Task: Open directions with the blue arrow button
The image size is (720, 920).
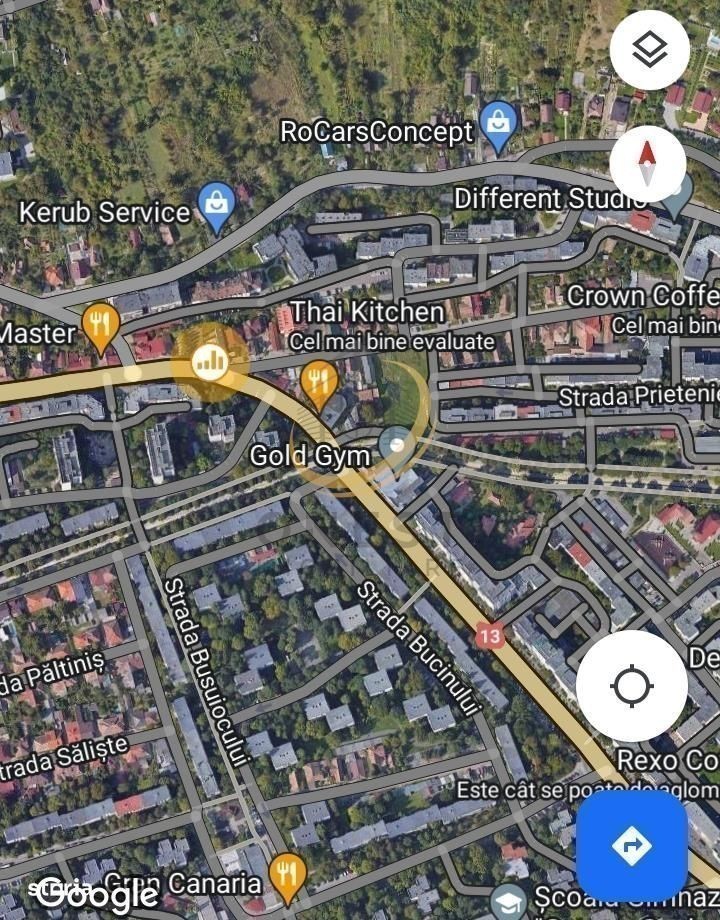Action: tap(631, 846)
